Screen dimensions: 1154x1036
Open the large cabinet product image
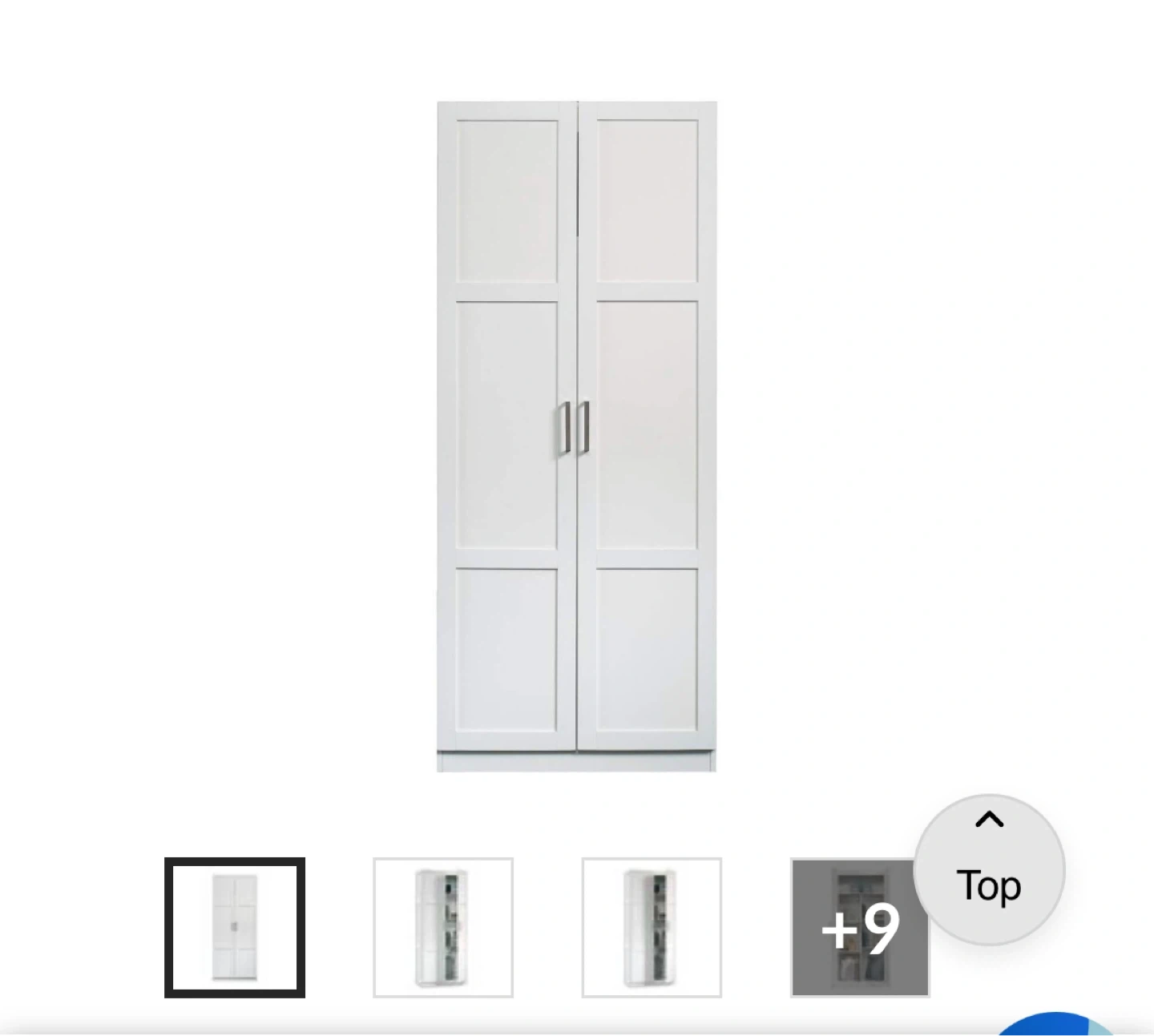pyautogui.click(x=576, y=436)
